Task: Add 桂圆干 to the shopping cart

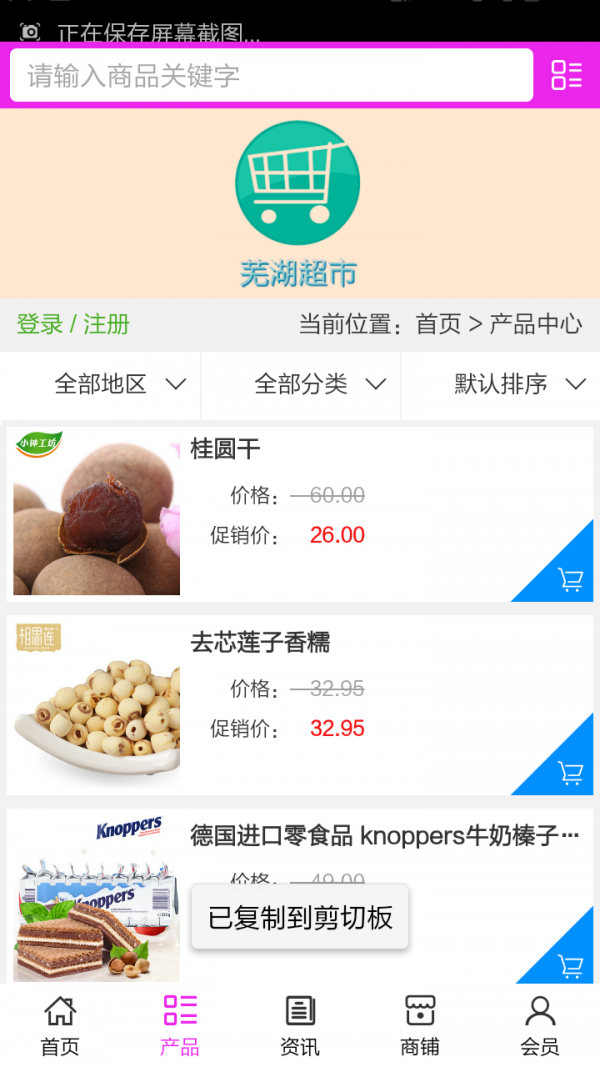Action: tap(570, 580)
